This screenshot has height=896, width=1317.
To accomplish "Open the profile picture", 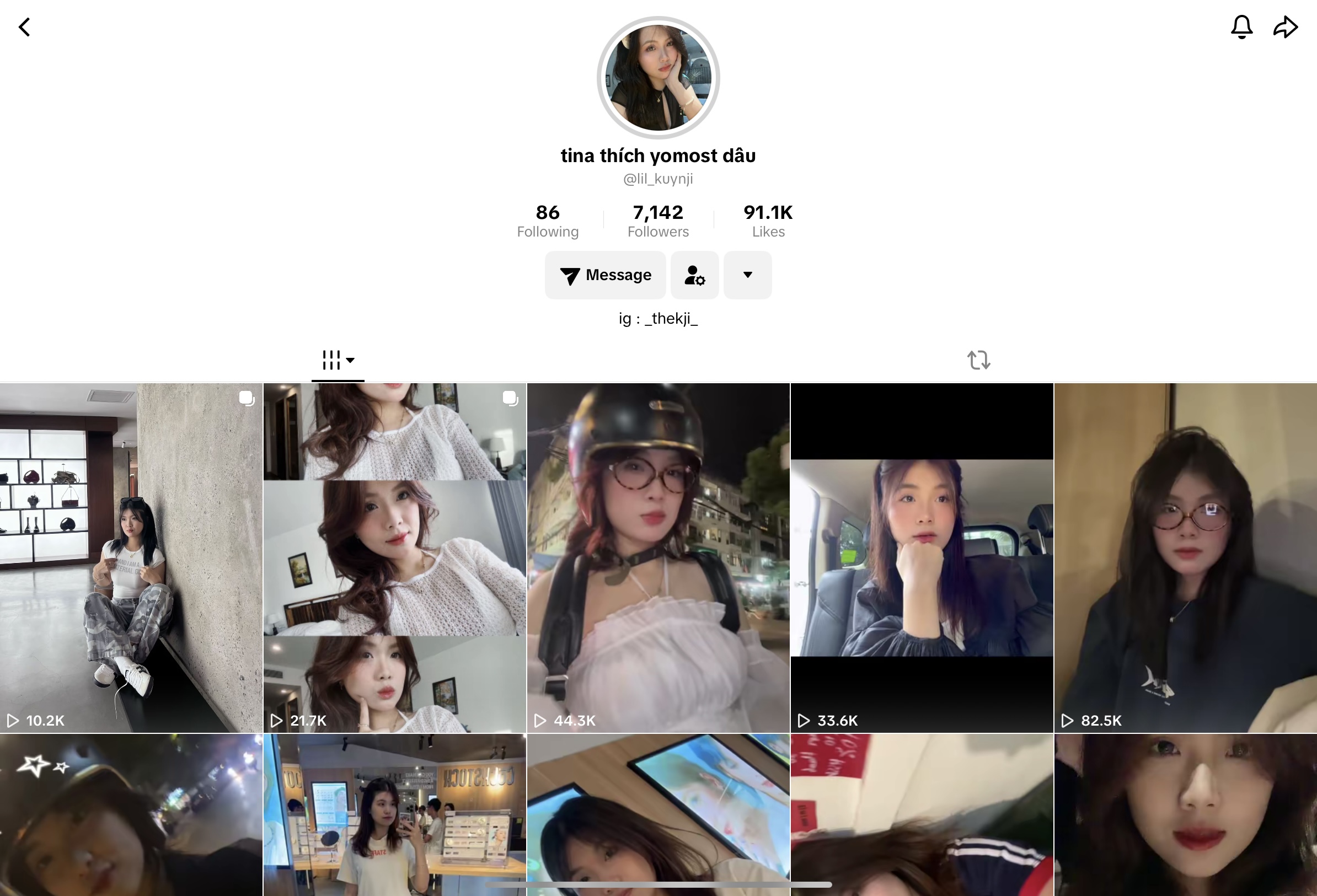I will coord(658,78).
